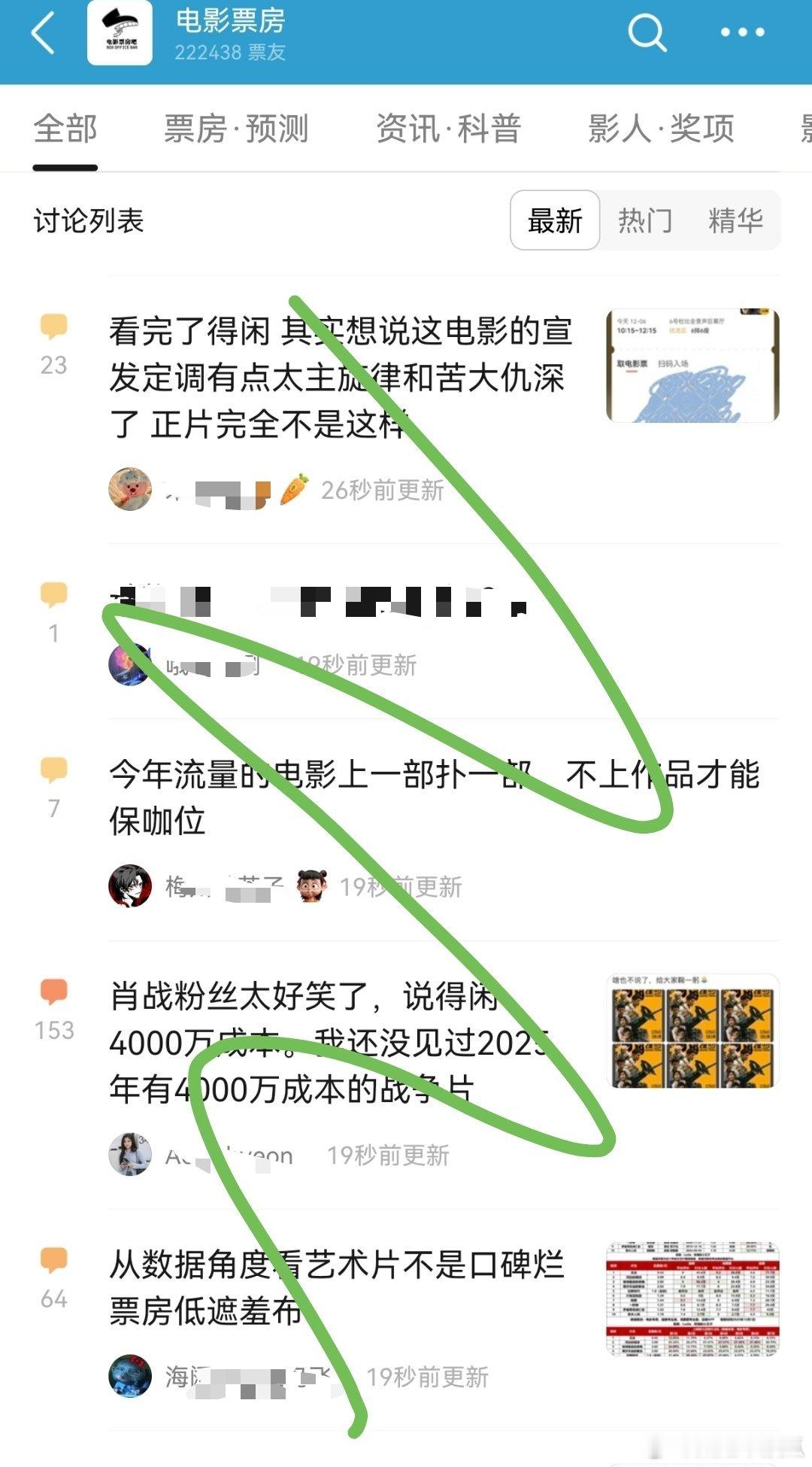Viewport: 812px width, 1467px height.
Task: Select the 最新 sorting option
Action: pyautogui.click(x=554, y=220)
